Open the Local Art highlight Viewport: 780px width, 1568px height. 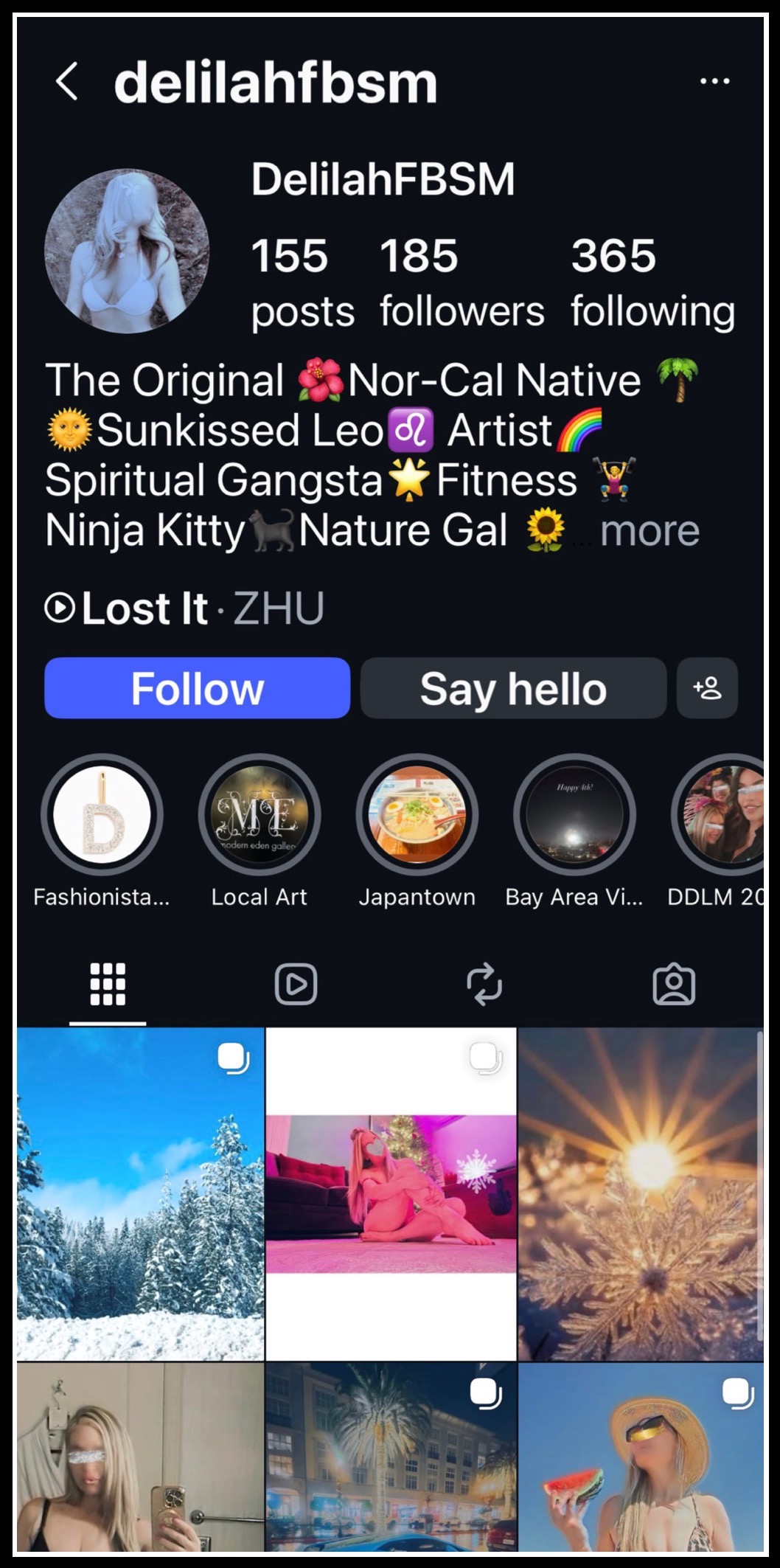pos(260,815)
